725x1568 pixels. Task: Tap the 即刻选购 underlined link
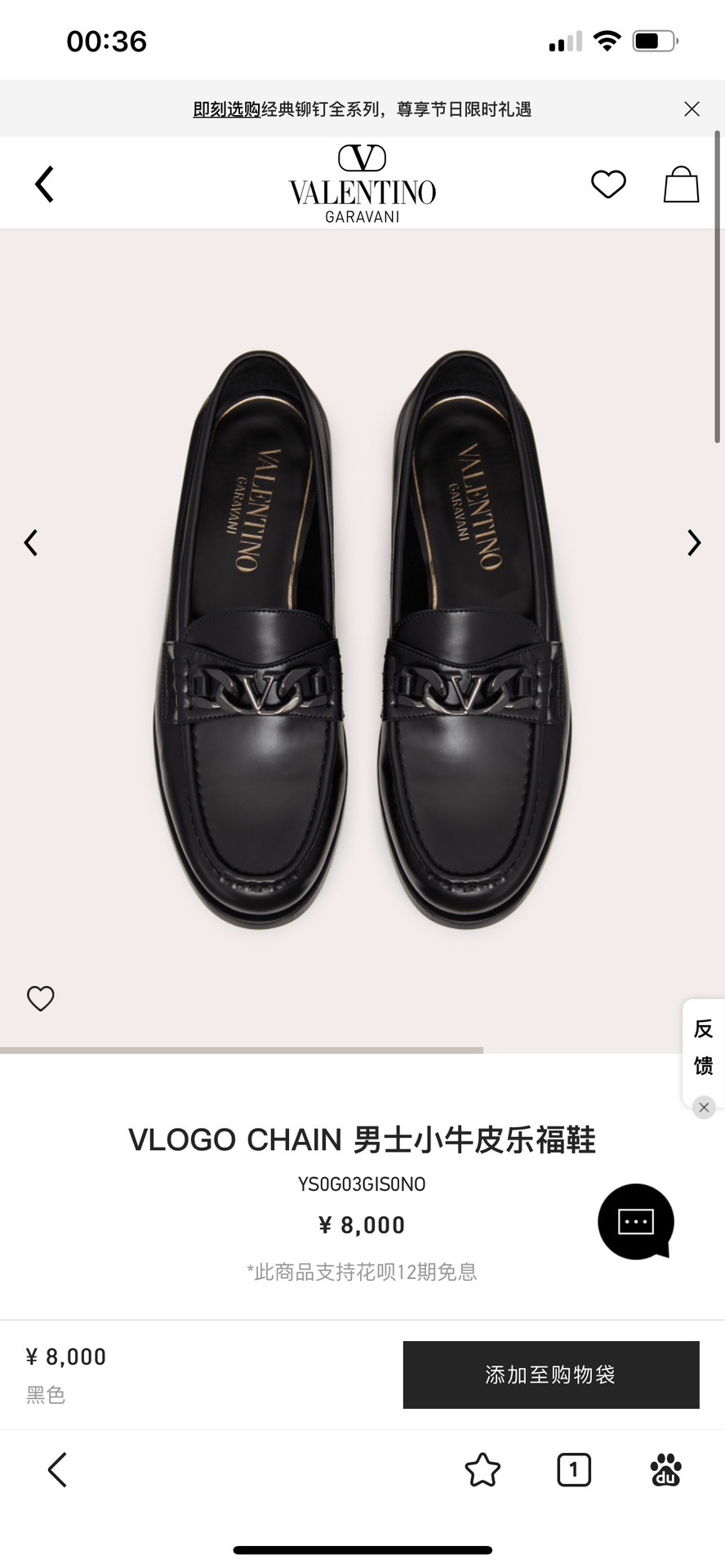(226, 109)
